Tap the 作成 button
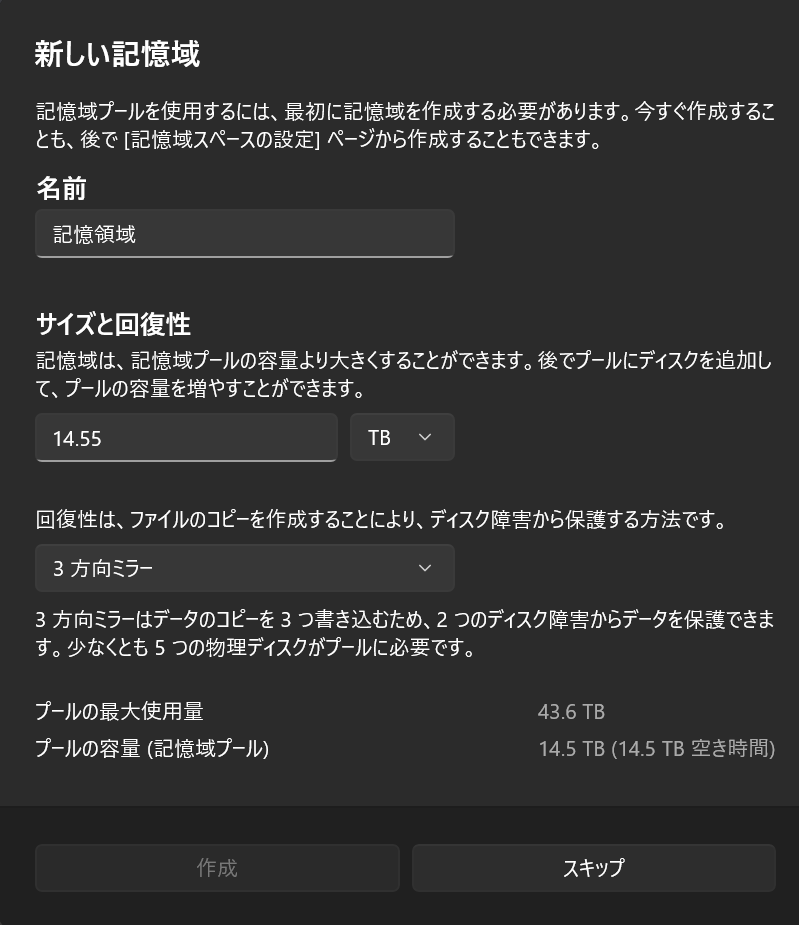 (217, 868)
